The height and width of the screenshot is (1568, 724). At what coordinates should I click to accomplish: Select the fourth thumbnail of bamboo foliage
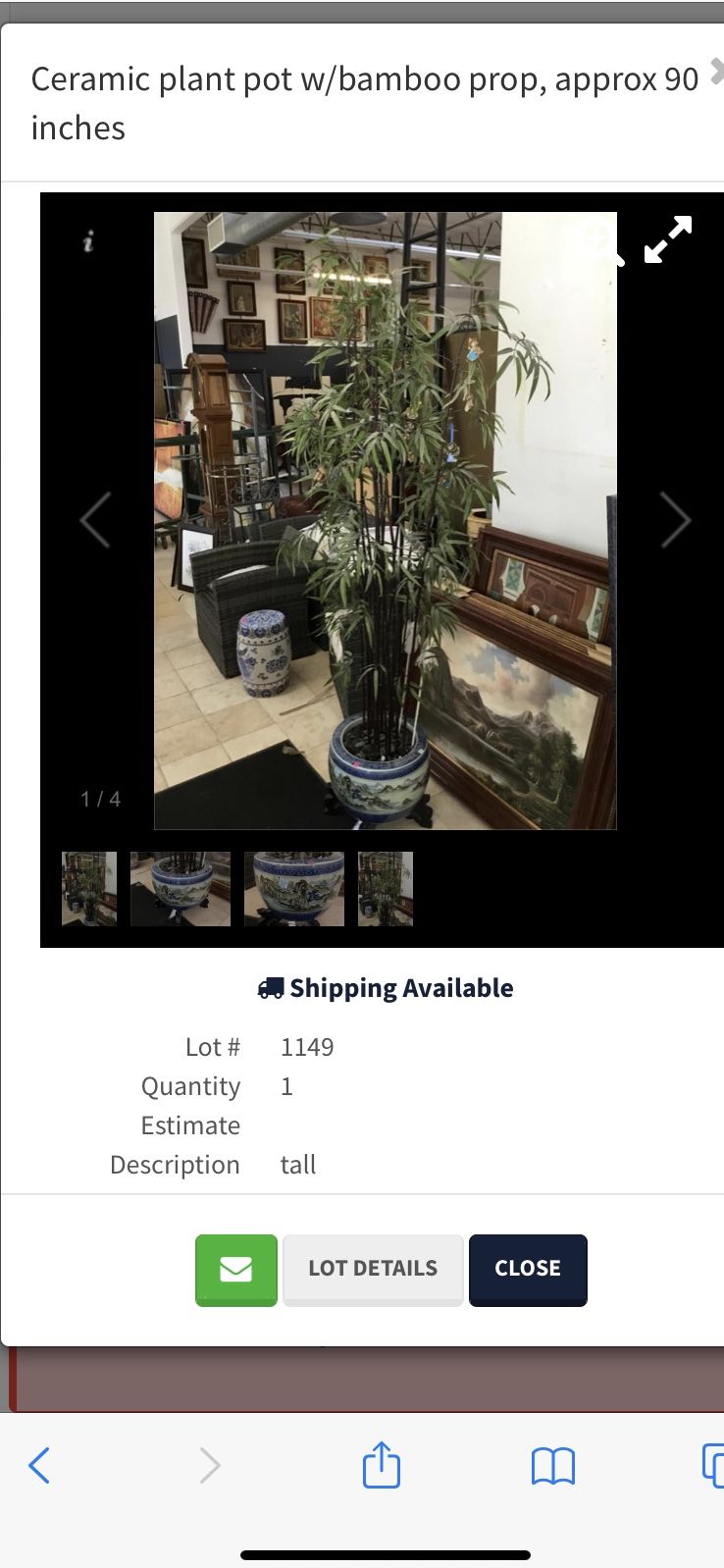(385, 889)
